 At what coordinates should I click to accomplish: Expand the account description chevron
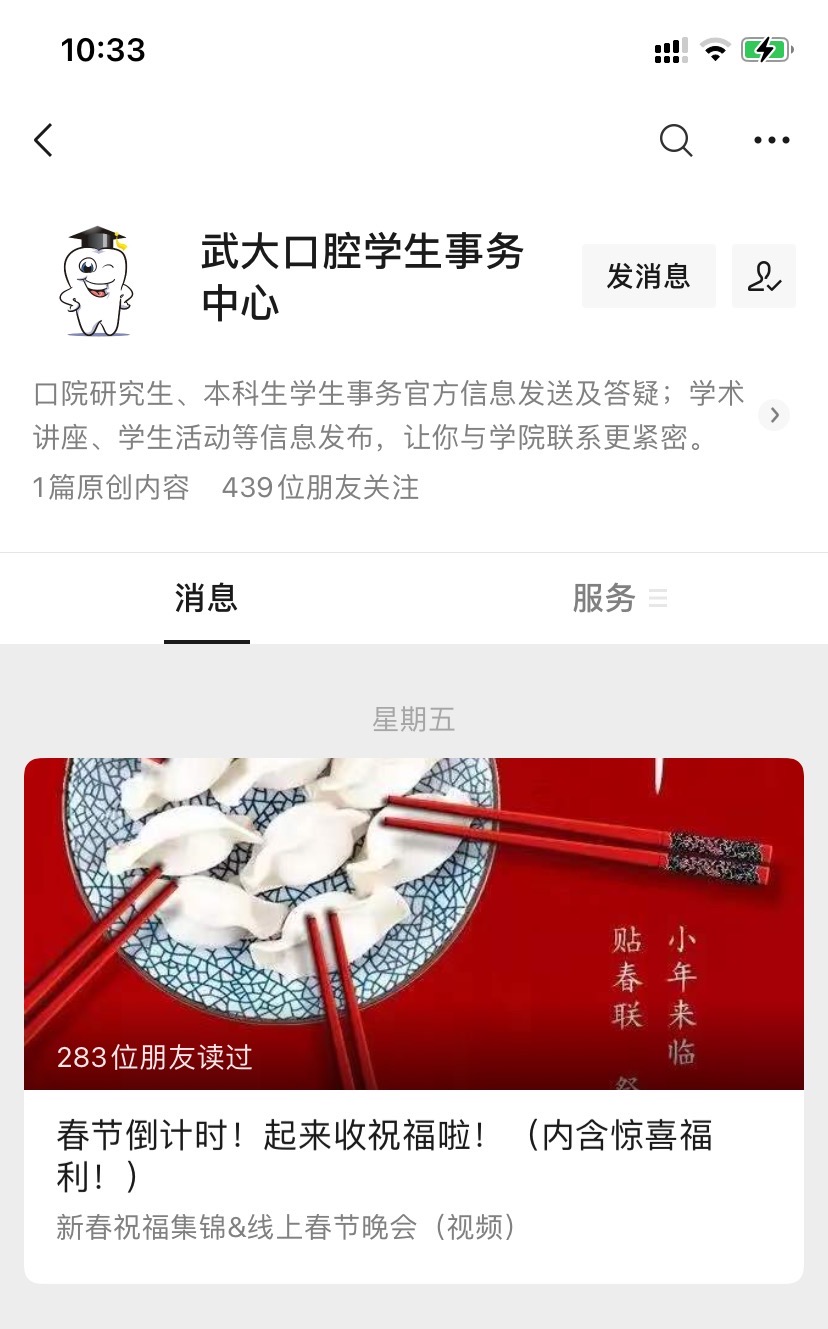pyautogui.click(x=773, y=415)
